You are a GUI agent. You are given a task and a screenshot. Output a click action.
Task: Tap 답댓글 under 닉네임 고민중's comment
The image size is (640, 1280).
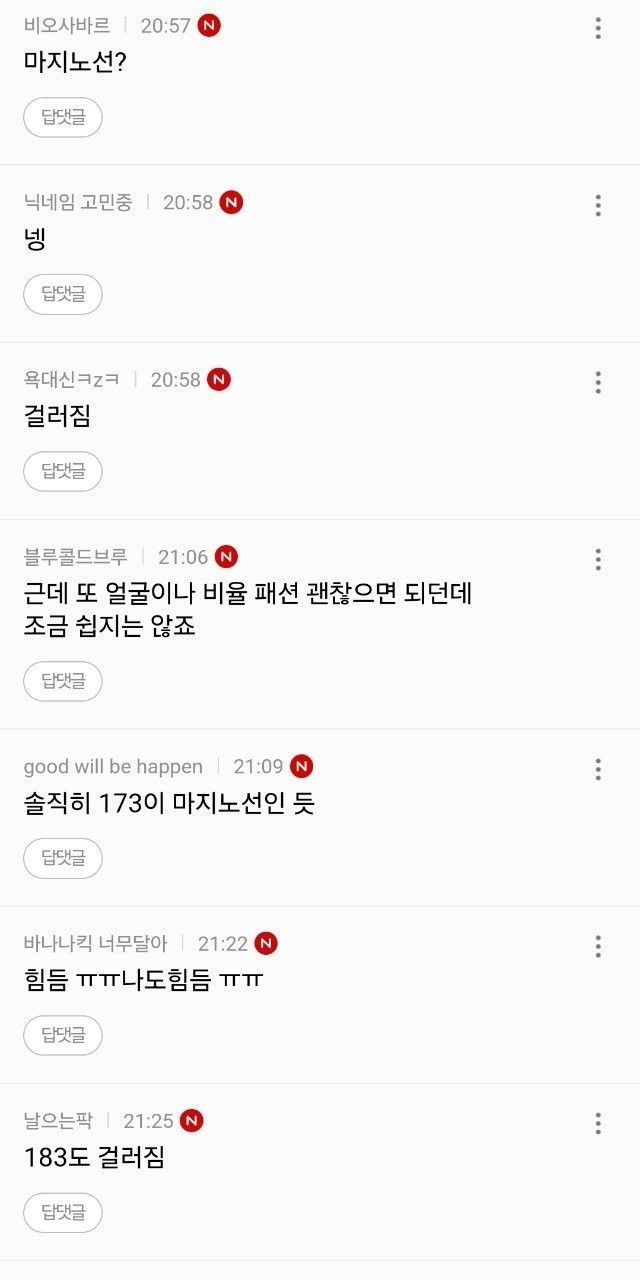click(x=63, y=294)
